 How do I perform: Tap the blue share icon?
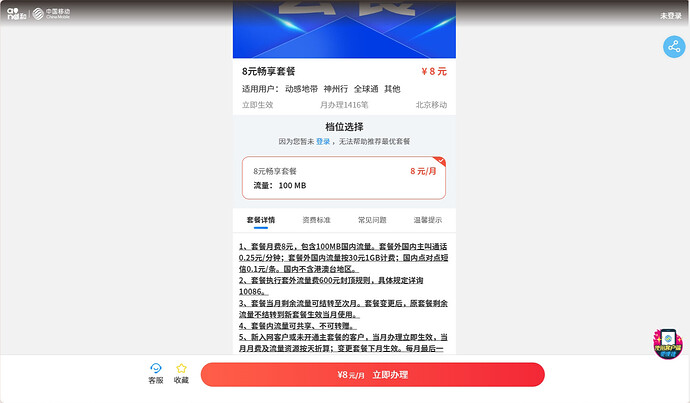point(673,47)
